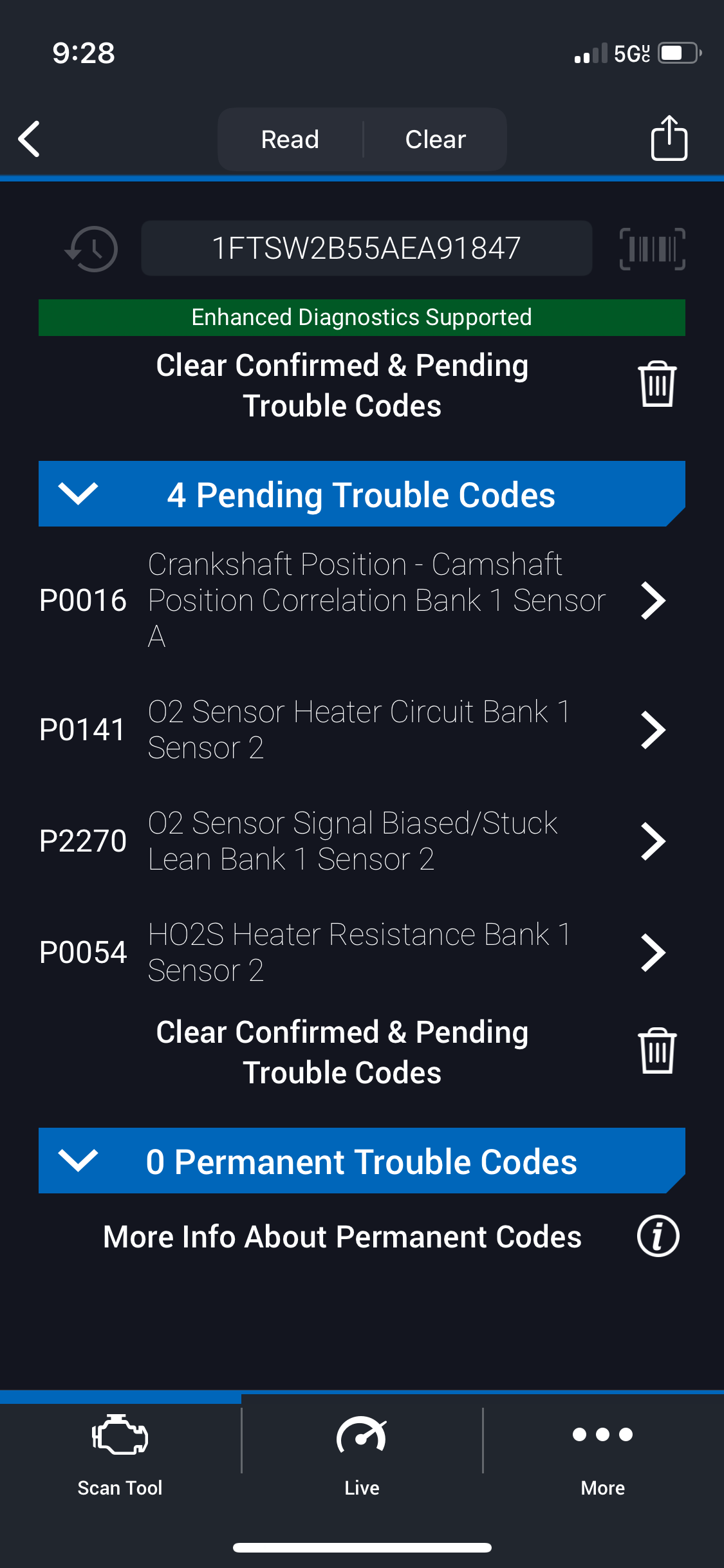This screenshot has width=724, height=1568.
Task: Go back using the top-left arrow
Action: tap(30, 139)
